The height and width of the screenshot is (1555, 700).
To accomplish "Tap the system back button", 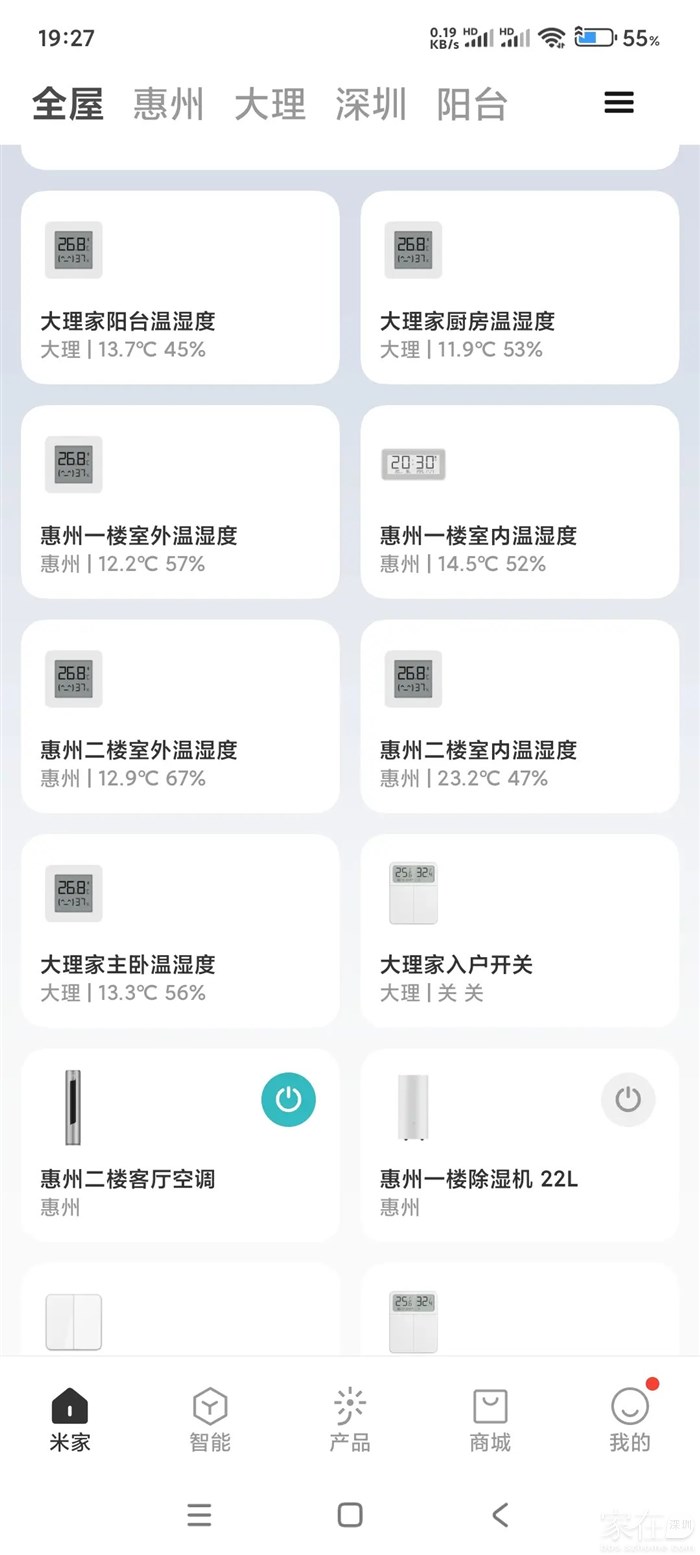I will 500,1515.
